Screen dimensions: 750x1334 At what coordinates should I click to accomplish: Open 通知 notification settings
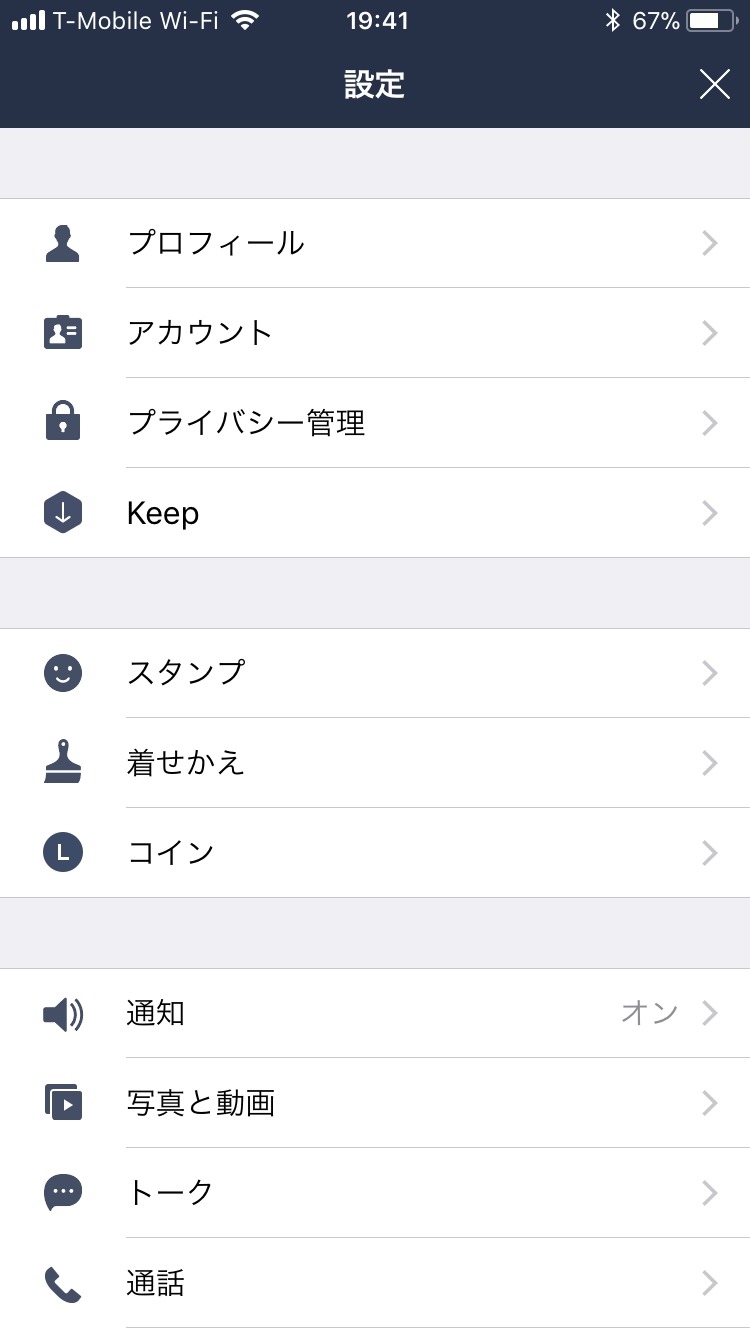pyautogui.click(x=375, y=1013)
